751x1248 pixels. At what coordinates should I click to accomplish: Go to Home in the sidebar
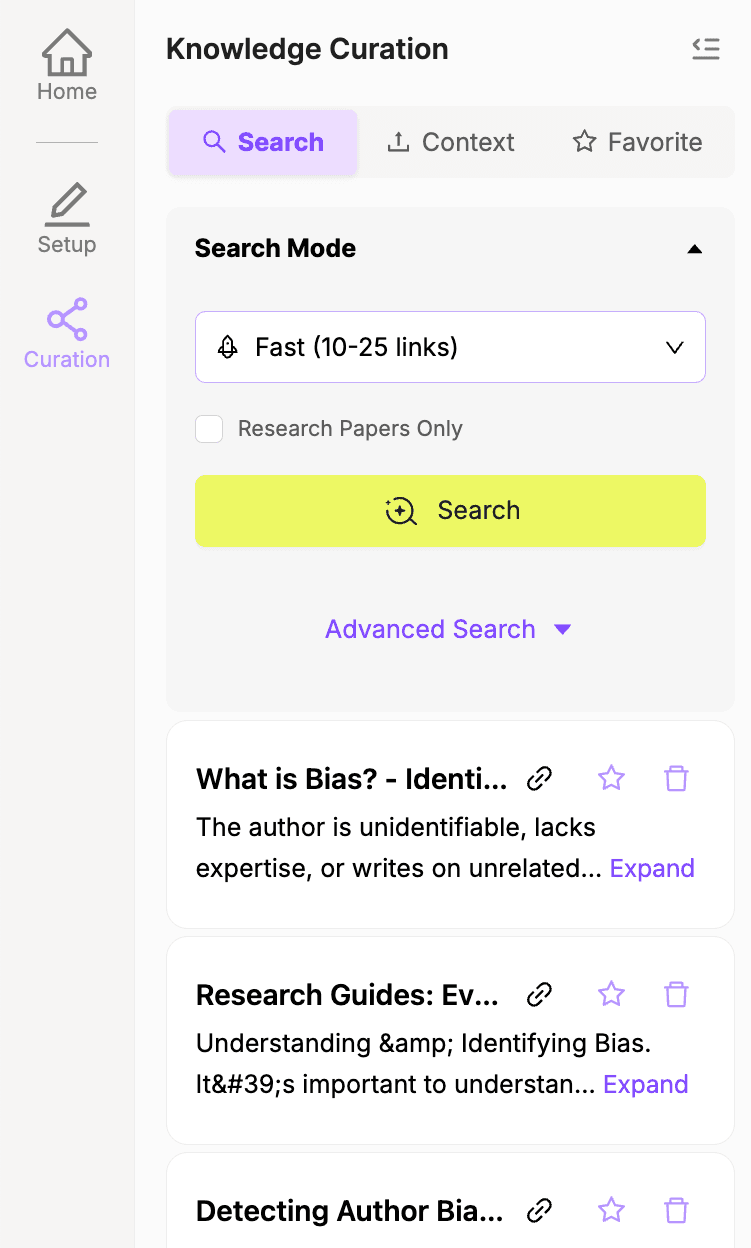[67, 66]
